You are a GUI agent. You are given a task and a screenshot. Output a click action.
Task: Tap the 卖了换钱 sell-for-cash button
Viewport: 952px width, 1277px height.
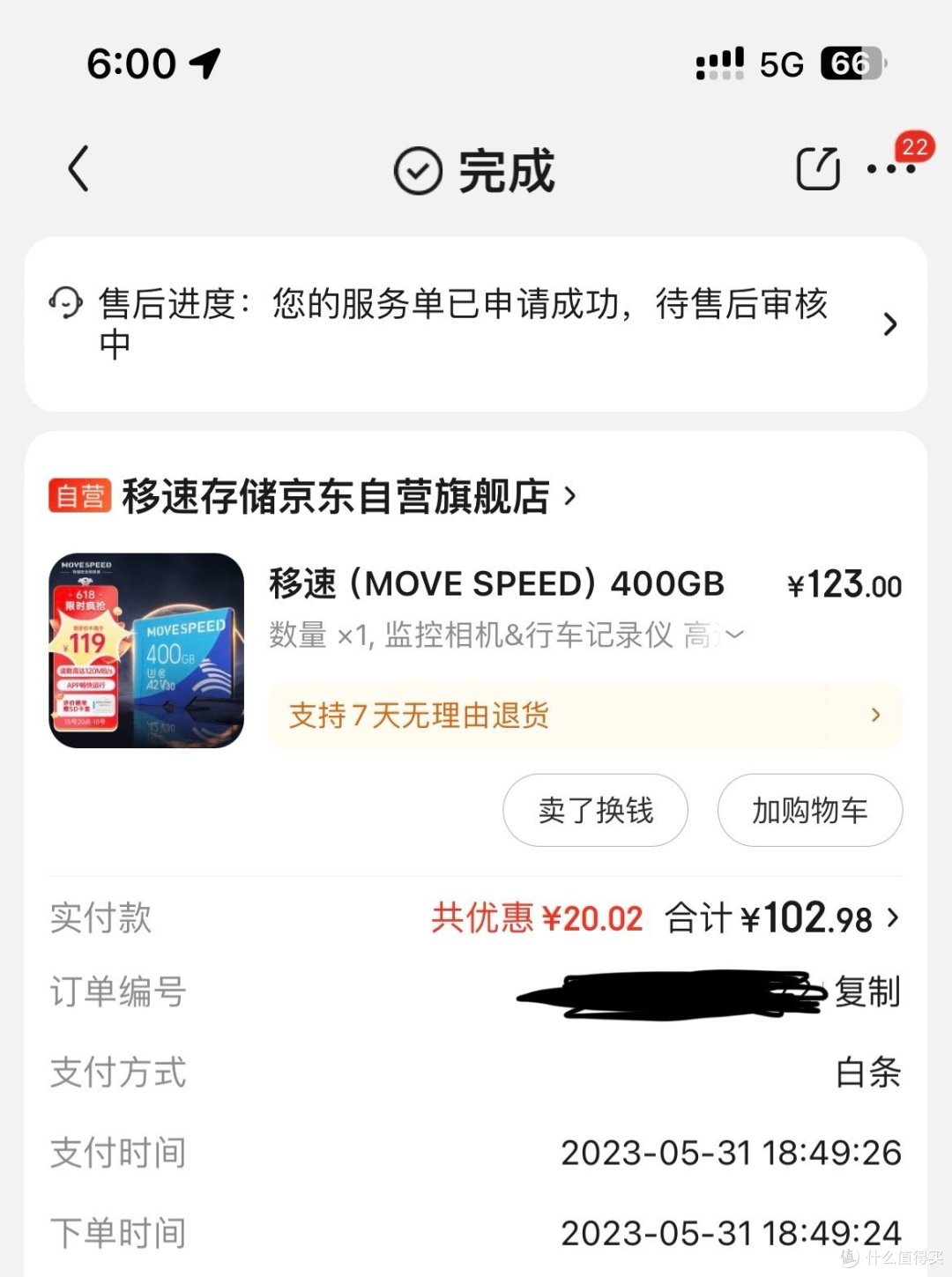[x=595, y=810]
